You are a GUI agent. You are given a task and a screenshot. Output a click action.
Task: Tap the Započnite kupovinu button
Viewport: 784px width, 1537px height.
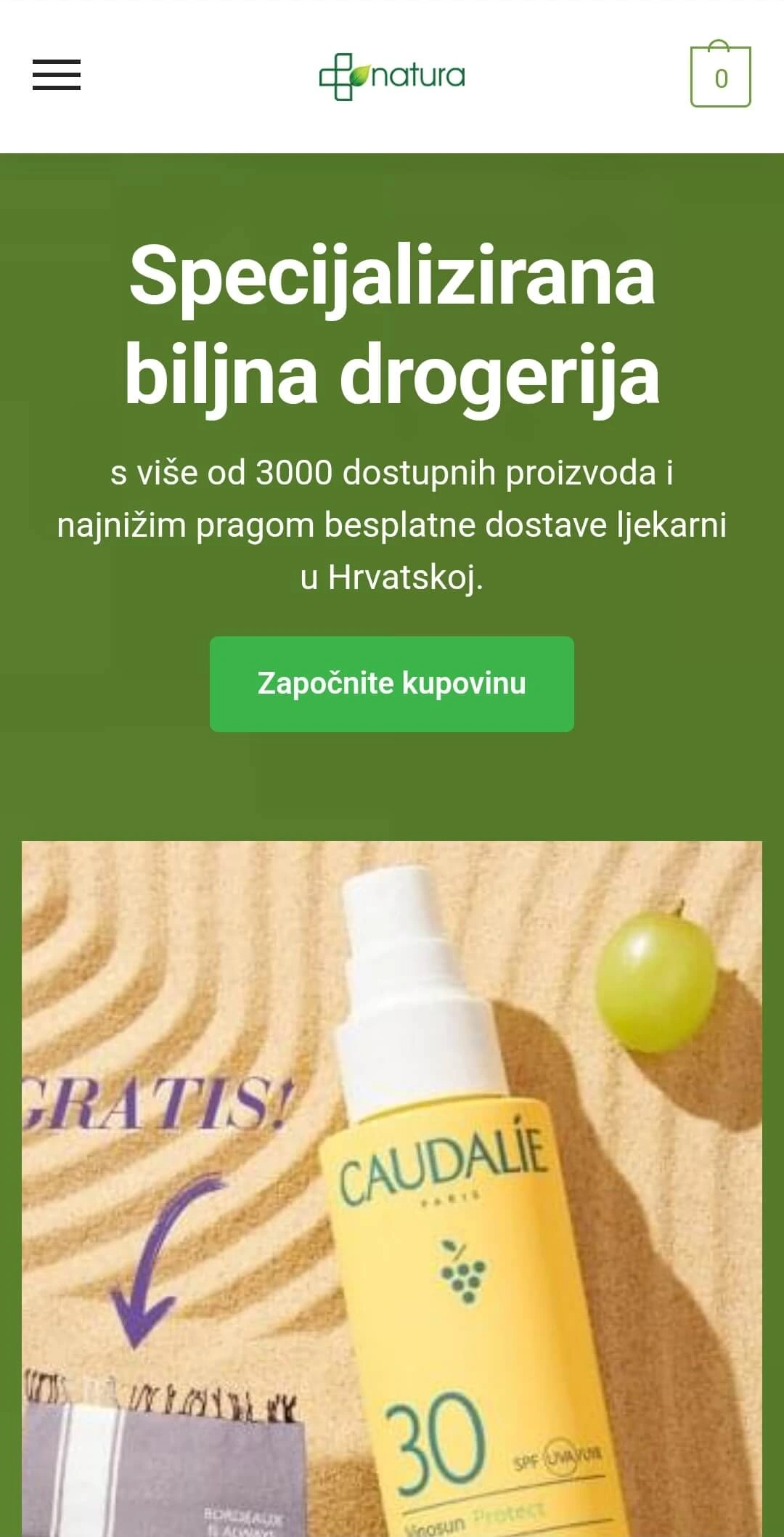[392, 684]
